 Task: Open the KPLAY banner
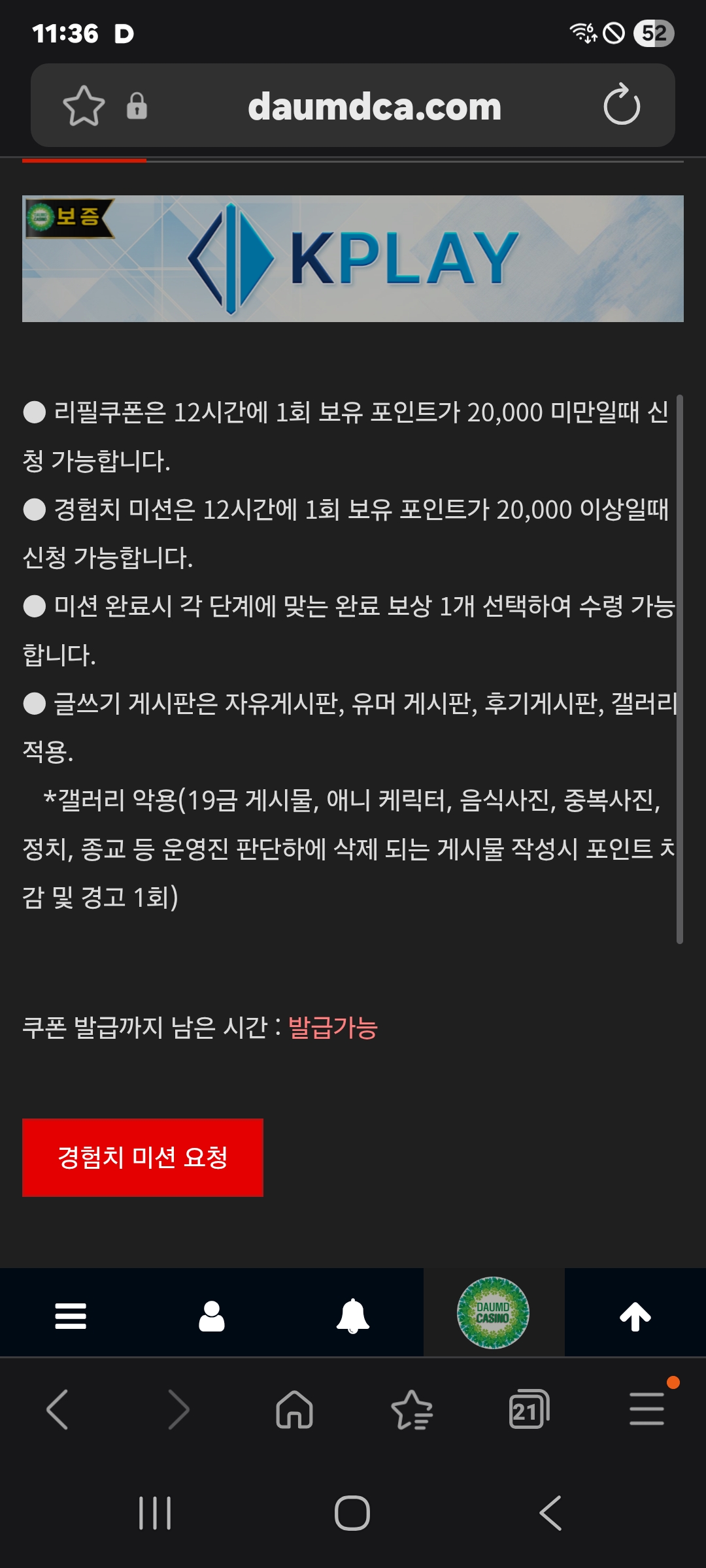(x=353, y=259)
